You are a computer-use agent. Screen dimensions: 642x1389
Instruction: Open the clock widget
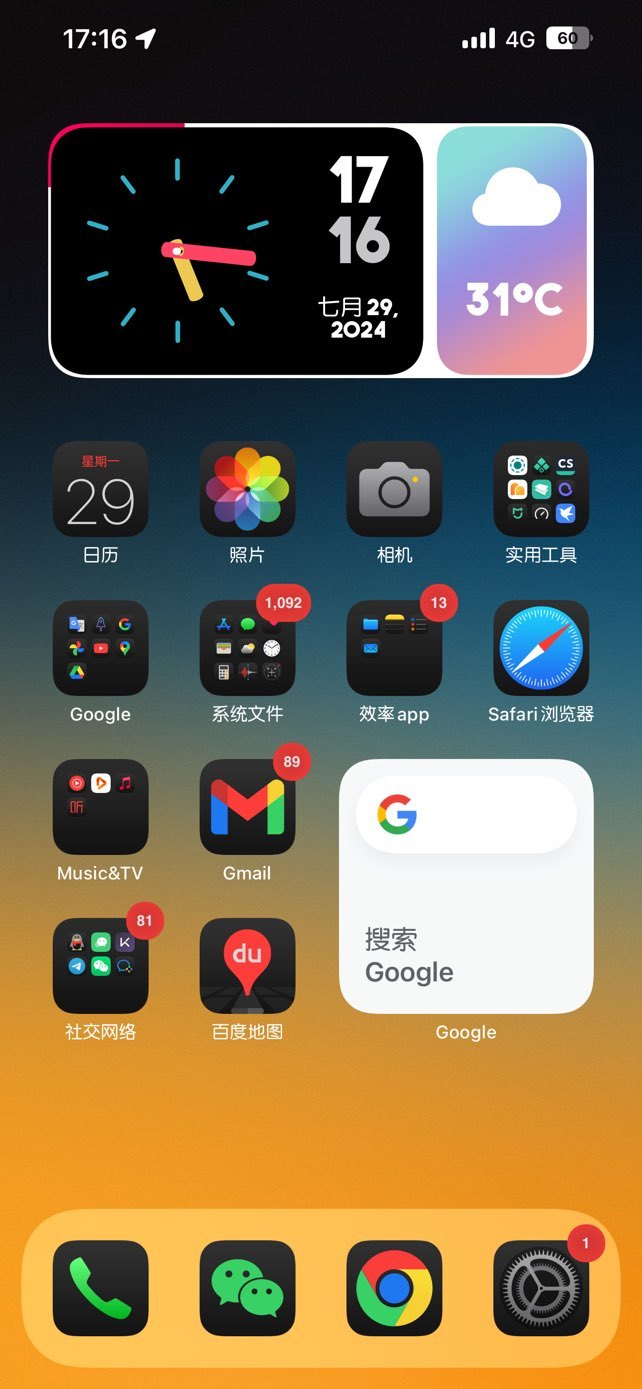[237, 251]
